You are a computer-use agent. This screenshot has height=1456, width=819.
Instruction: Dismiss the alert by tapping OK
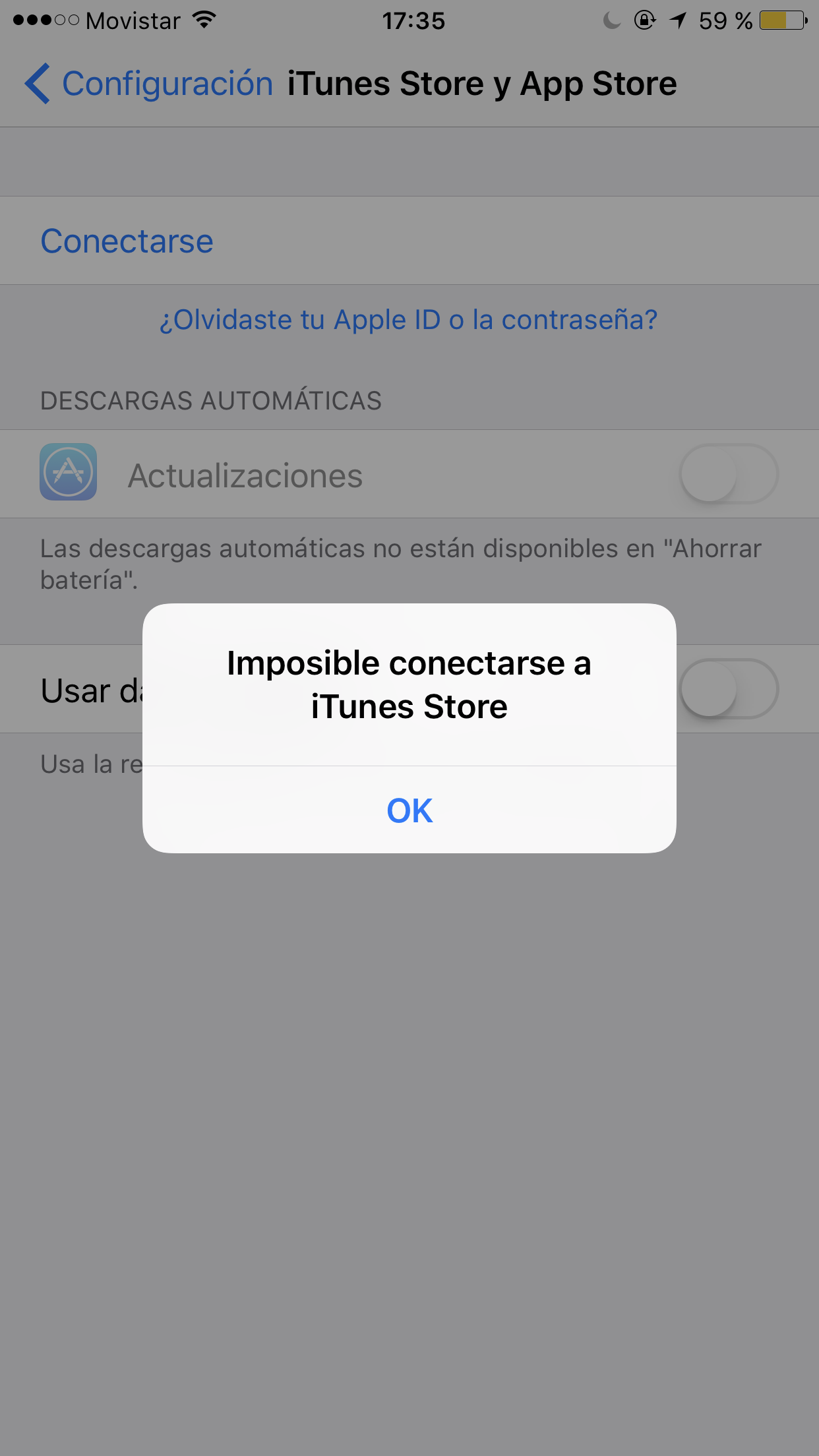(x=409, y=812)
